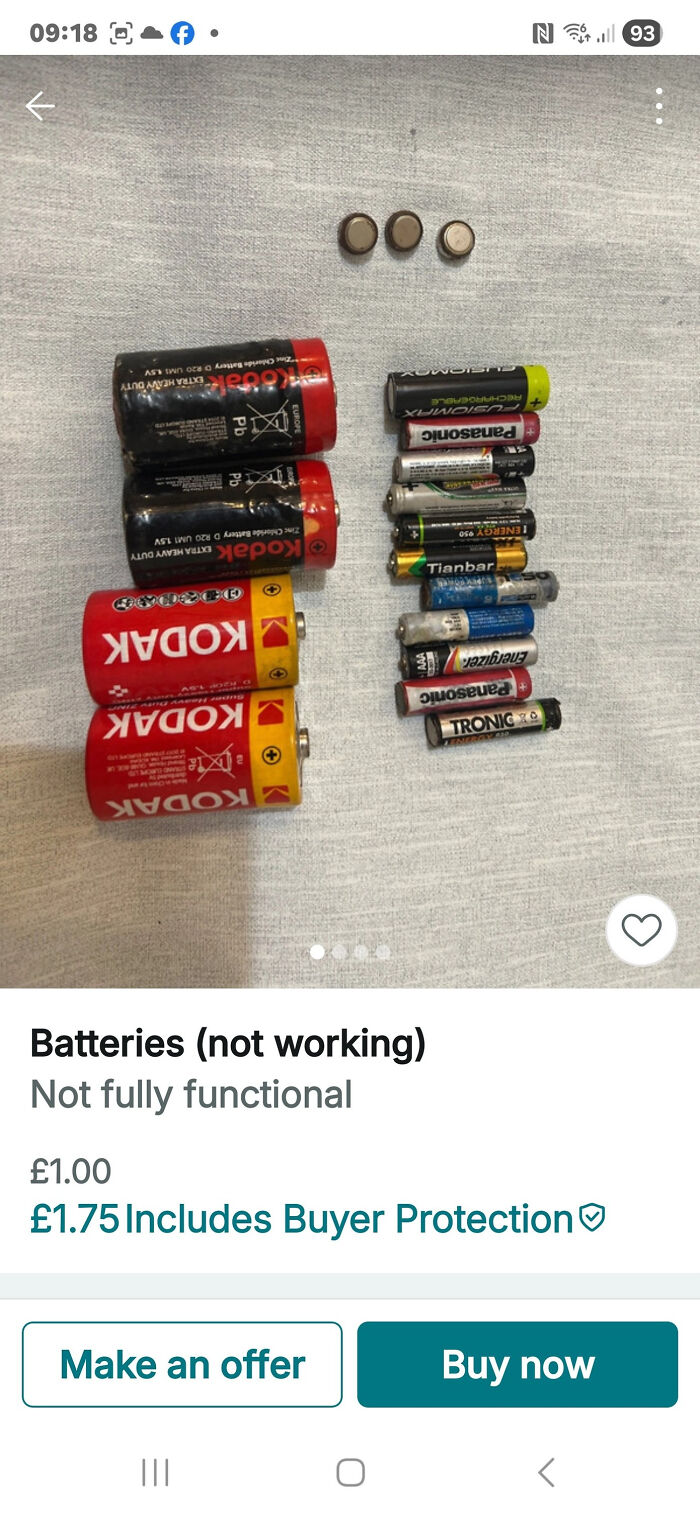Tap the system back button
The height and width of the screenshot is (1517, 700).
(x=546, y=1472)
